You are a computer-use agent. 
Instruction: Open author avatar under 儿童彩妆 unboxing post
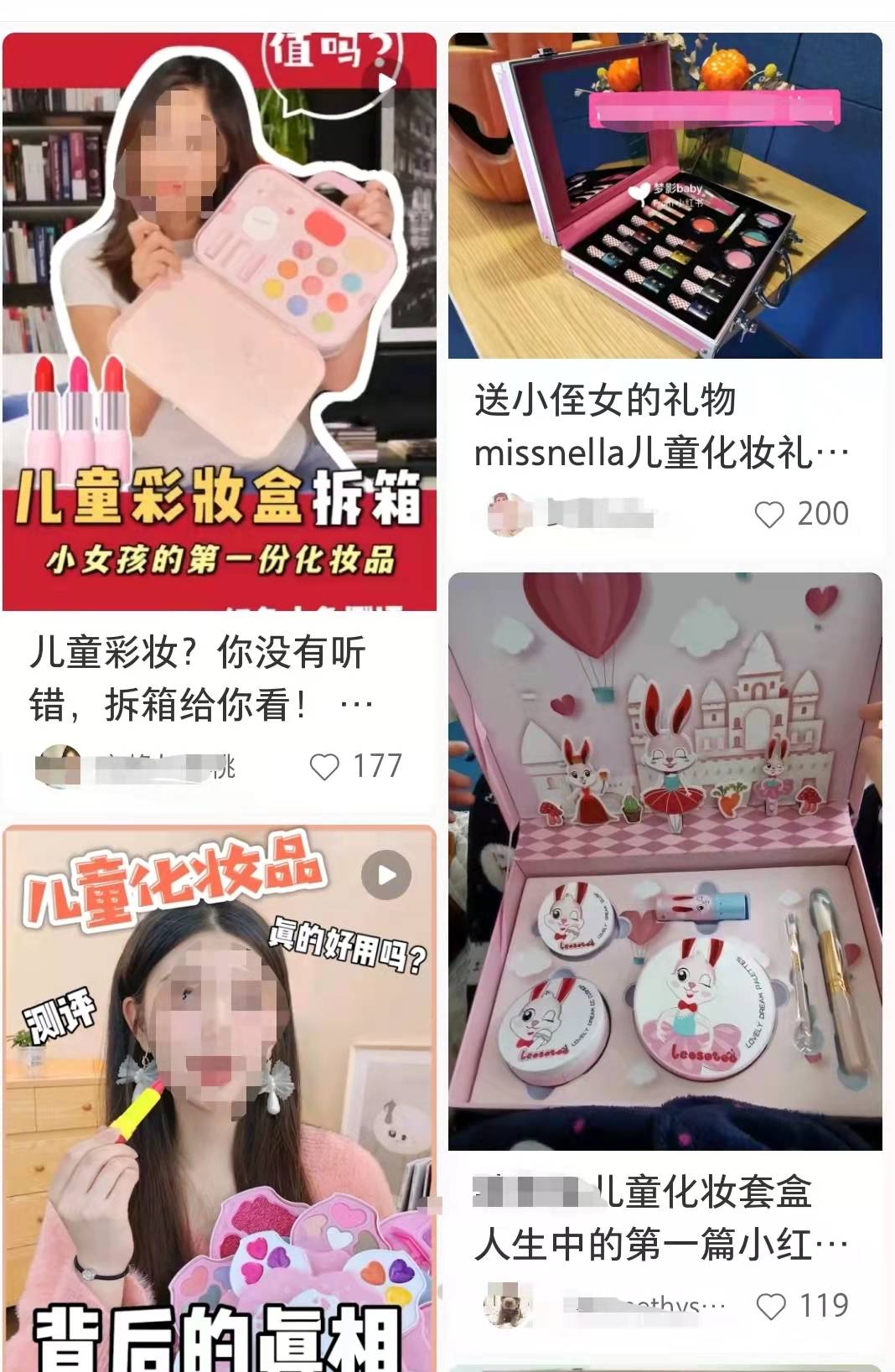tap(58, 766)
